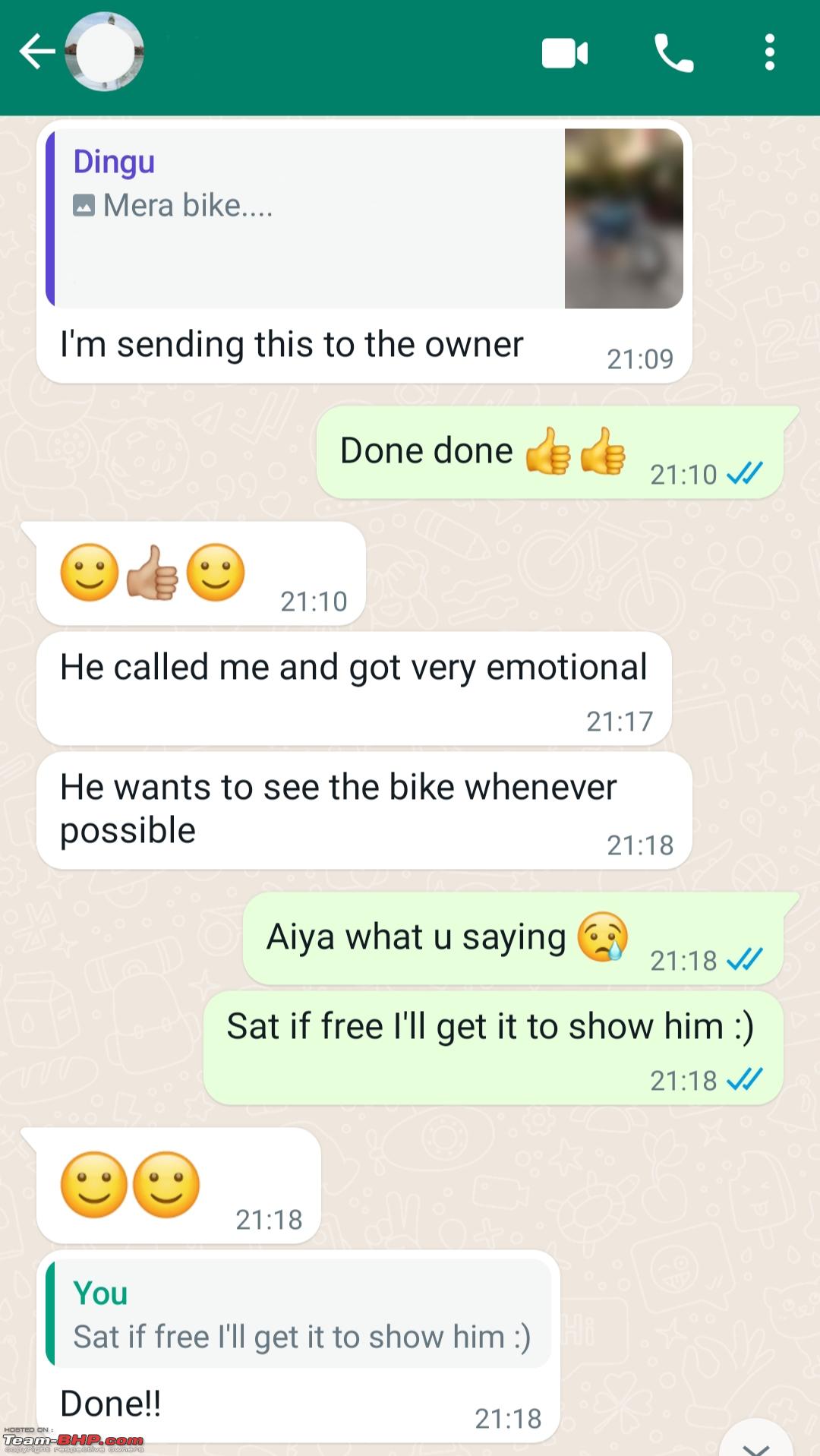
Task: Start a video call
Action: tap(565, 53)
